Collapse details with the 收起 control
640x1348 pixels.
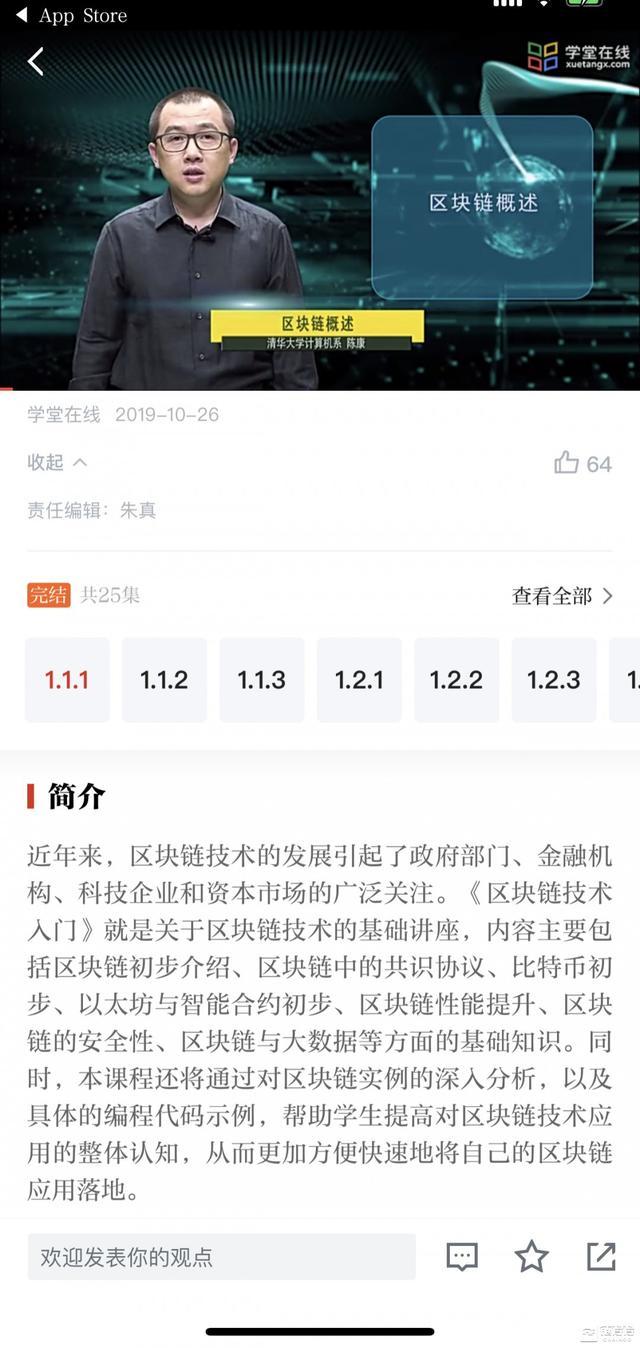[x=57, y=462]
